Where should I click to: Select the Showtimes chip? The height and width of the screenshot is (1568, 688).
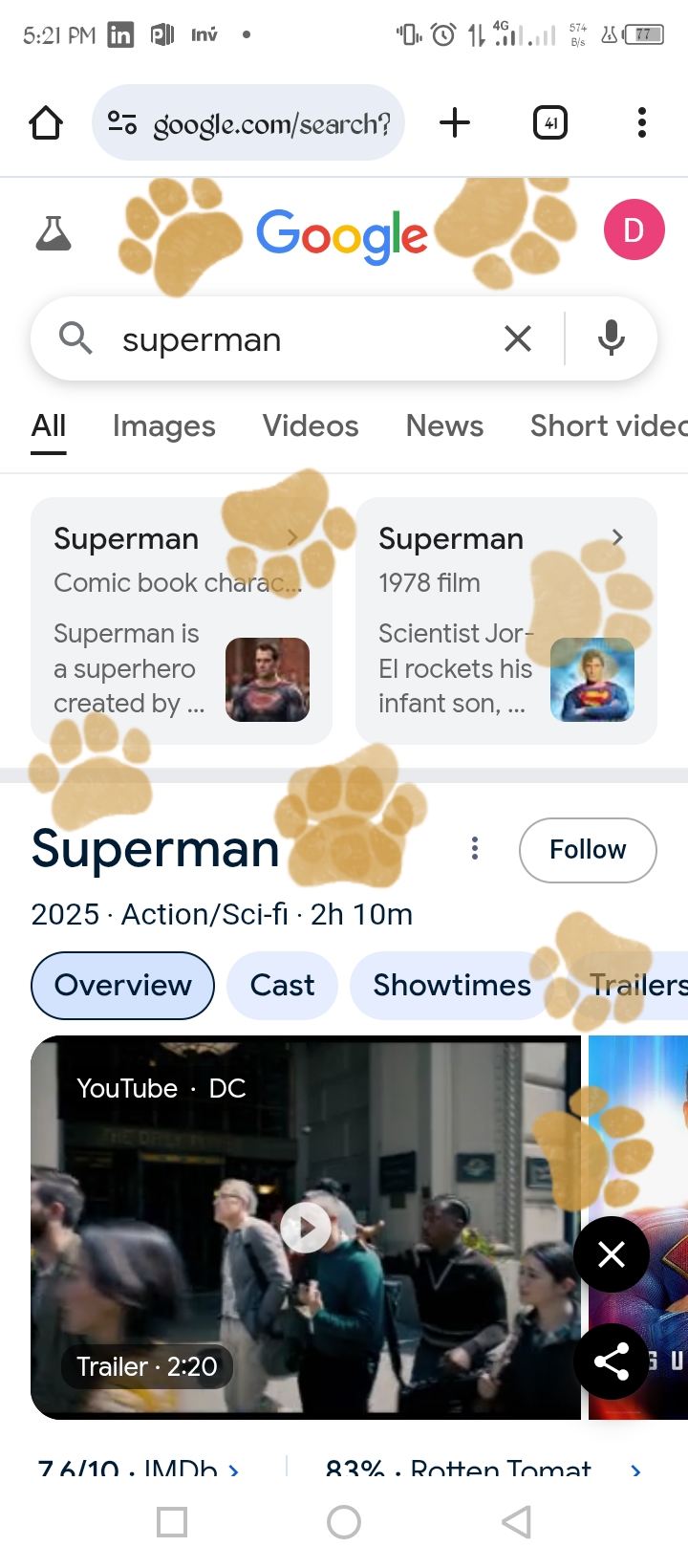[x=451, y=986]
